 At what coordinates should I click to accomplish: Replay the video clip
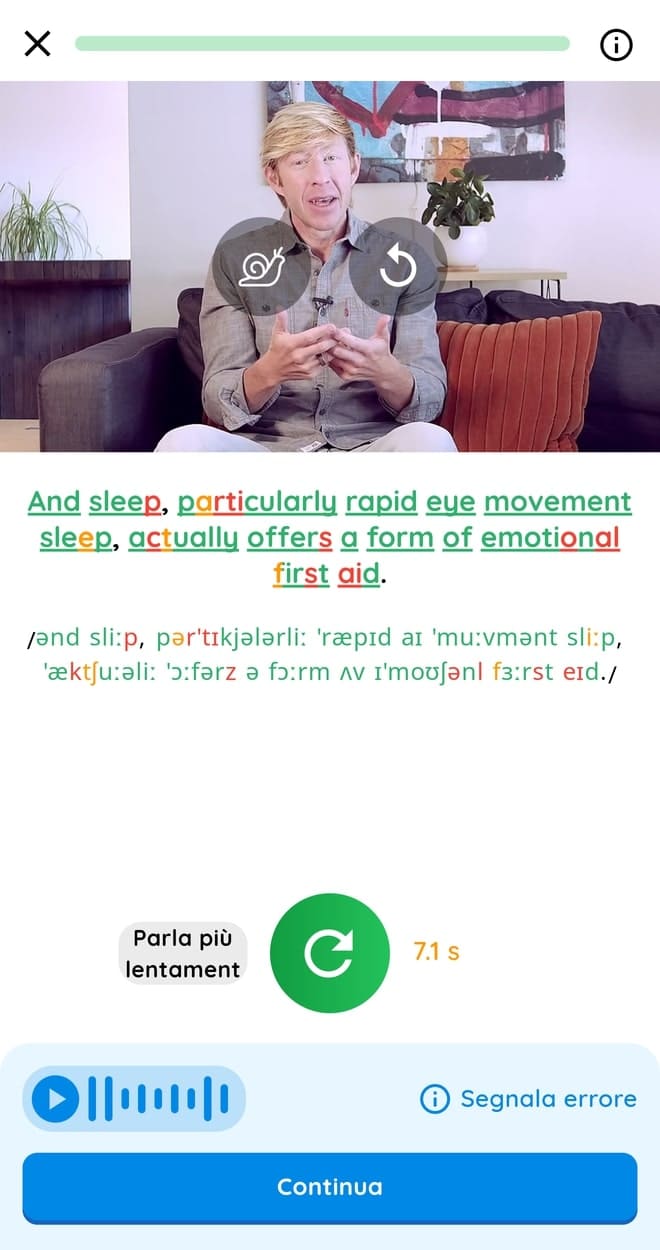coord(397,268)
